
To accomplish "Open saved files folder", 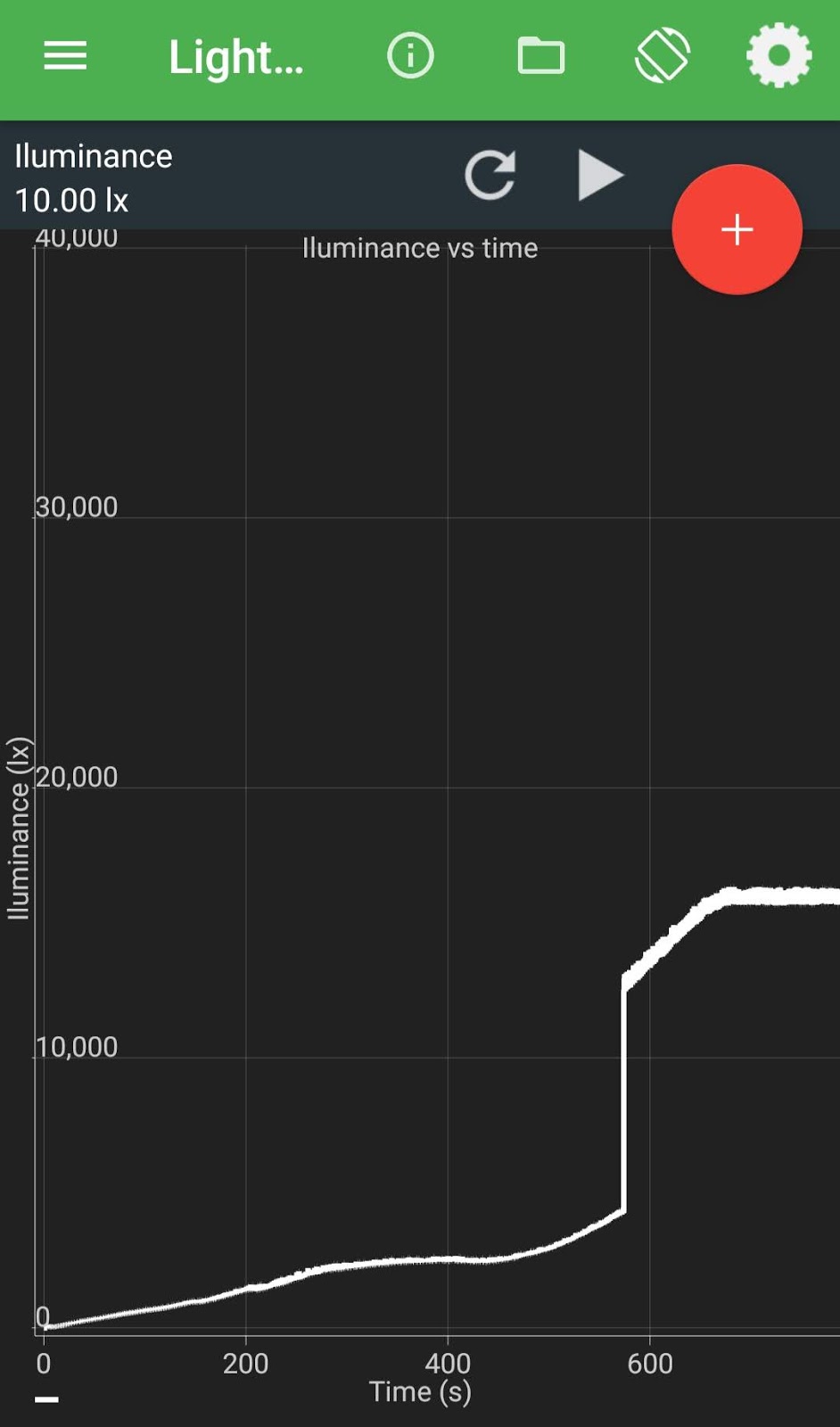I will [x=540, y=56].
